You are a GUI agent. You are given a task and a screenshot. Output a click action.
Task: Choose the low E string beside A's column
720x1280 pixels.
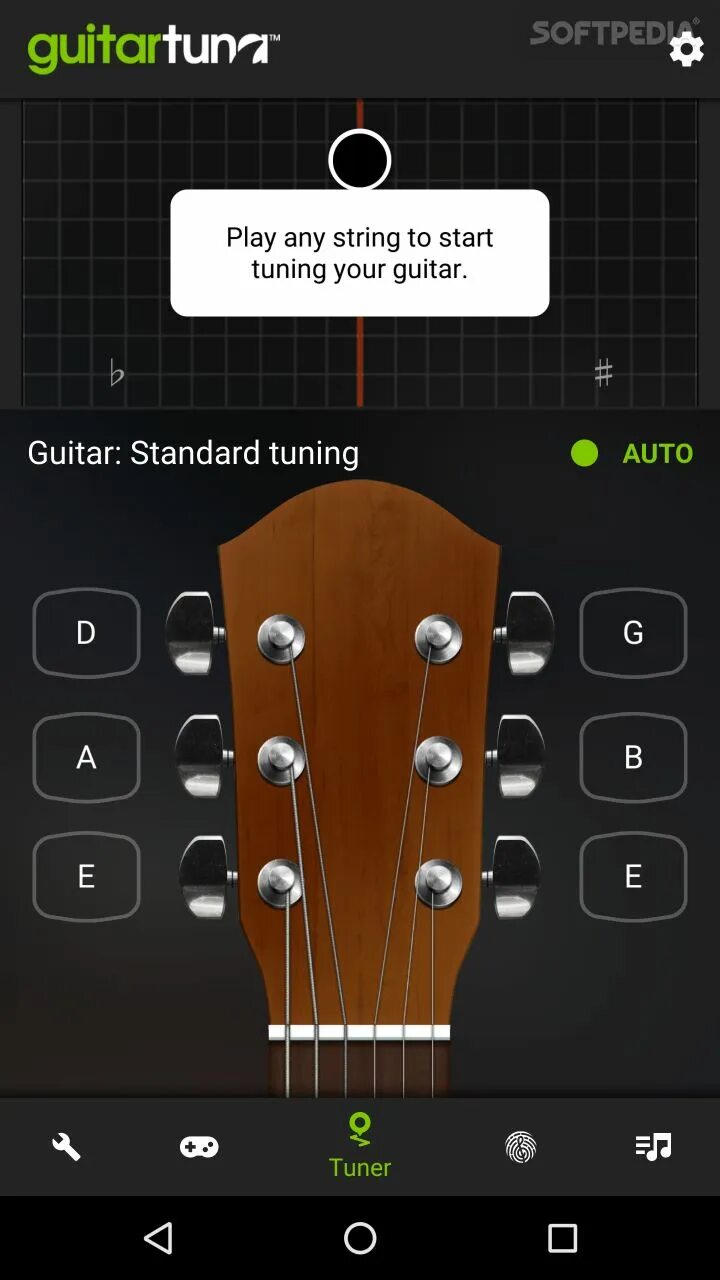pyautogui.click(x=86, y=876)
